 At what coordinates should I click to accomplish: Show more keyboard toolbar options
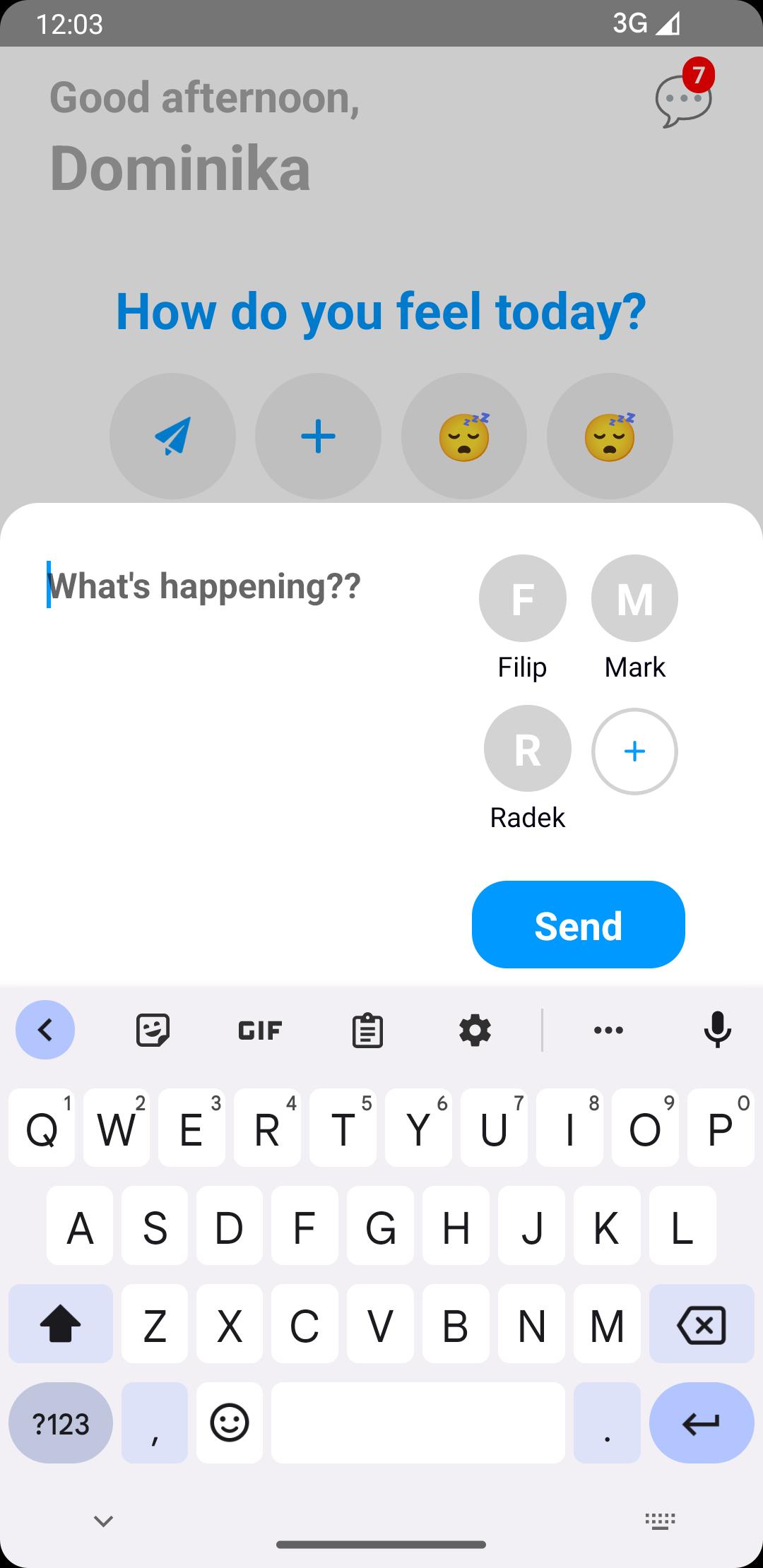click(608, 1031)
